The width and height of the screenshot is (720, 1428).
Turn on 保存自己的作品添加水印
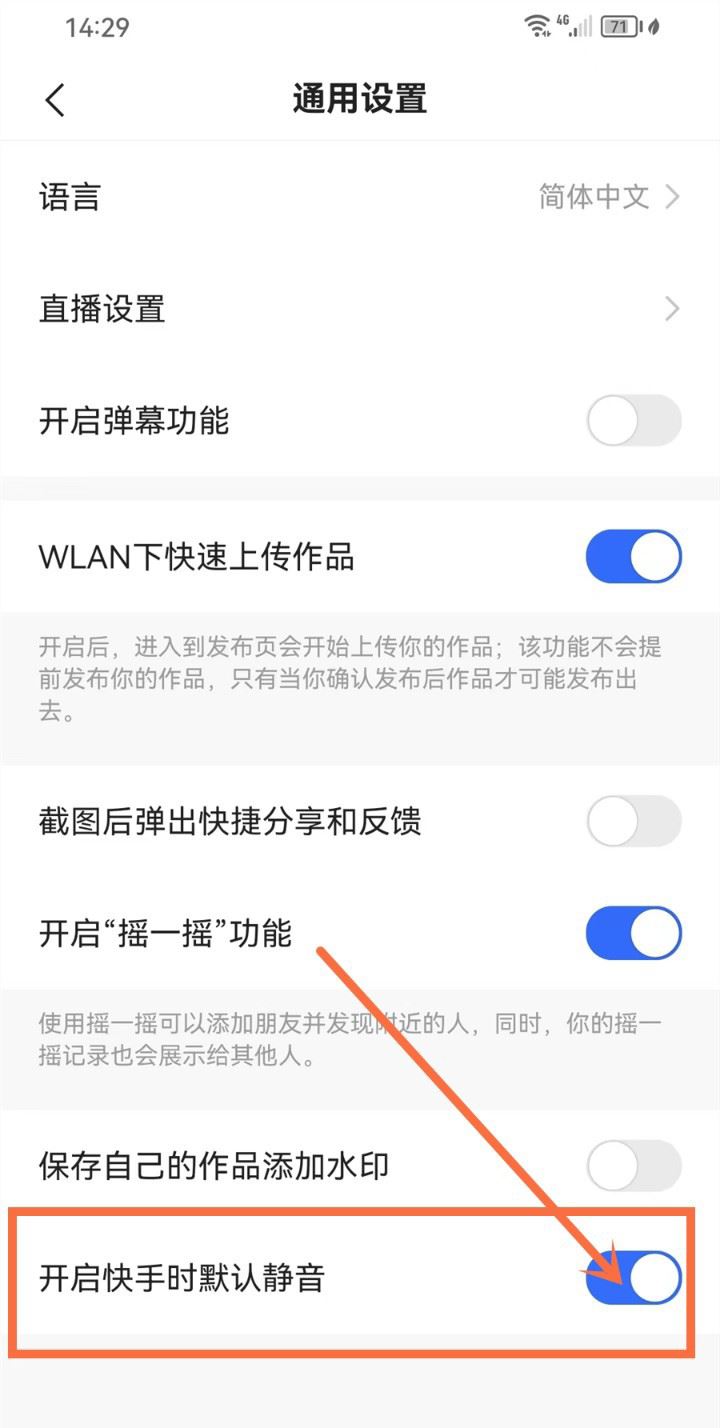click(x=633, y=1166)
